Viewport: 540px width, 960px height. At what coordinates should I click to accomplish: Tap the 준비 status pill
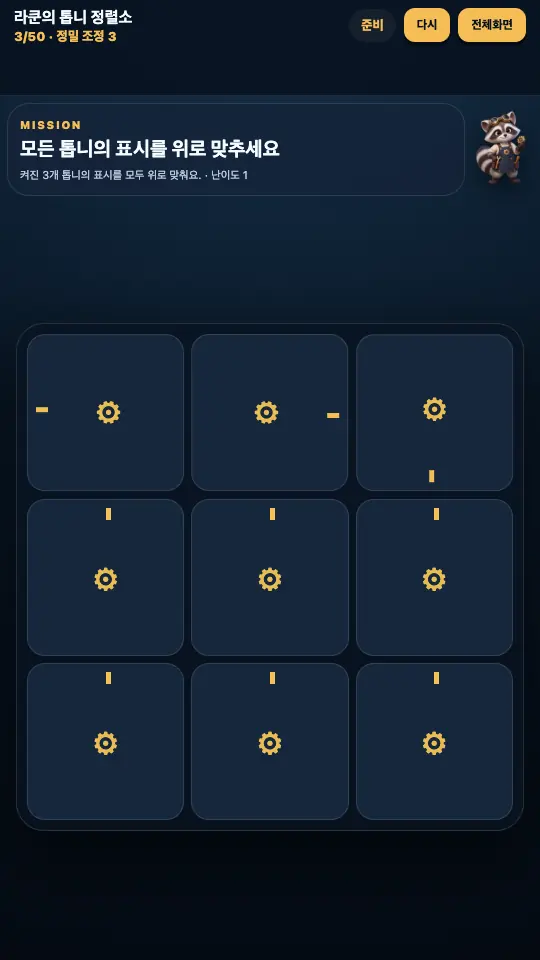point(372,25)
